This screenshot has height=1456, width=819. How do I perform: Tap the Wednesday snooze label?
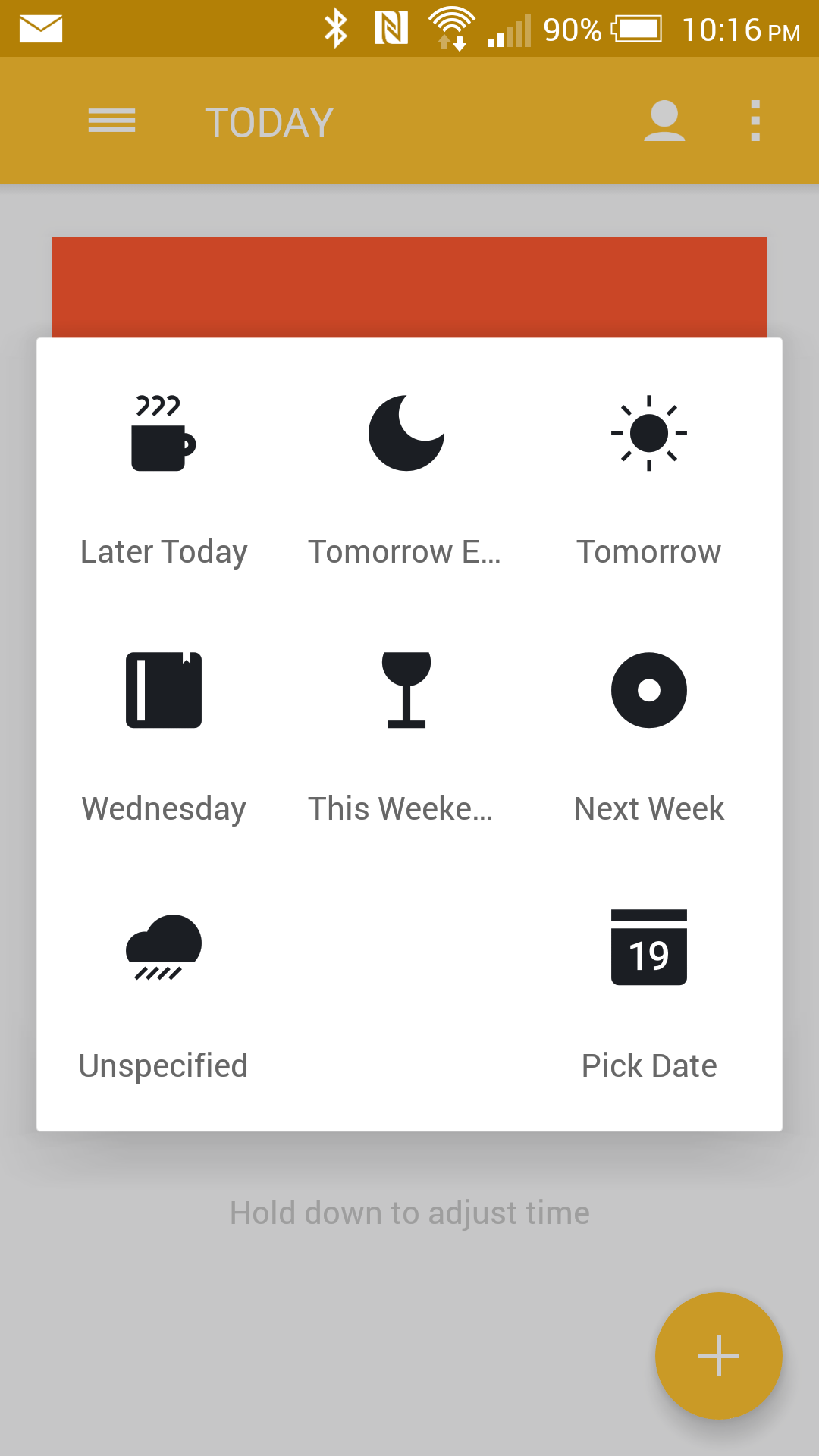coord(163,808)
